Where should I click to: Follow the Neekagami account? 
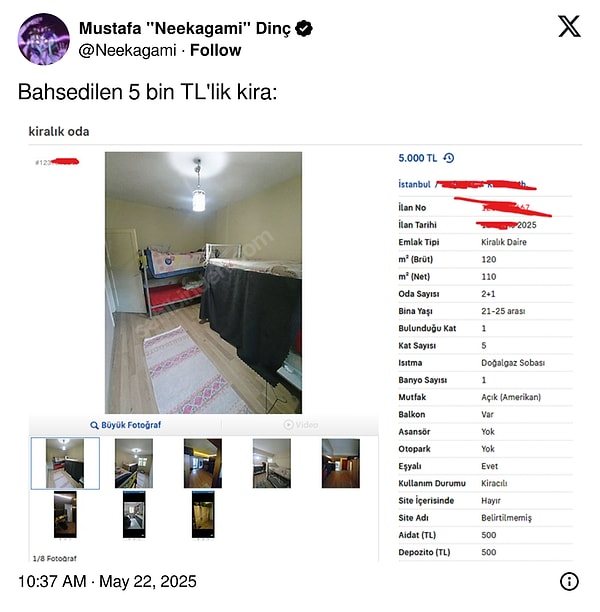click(x=215, y=50)
